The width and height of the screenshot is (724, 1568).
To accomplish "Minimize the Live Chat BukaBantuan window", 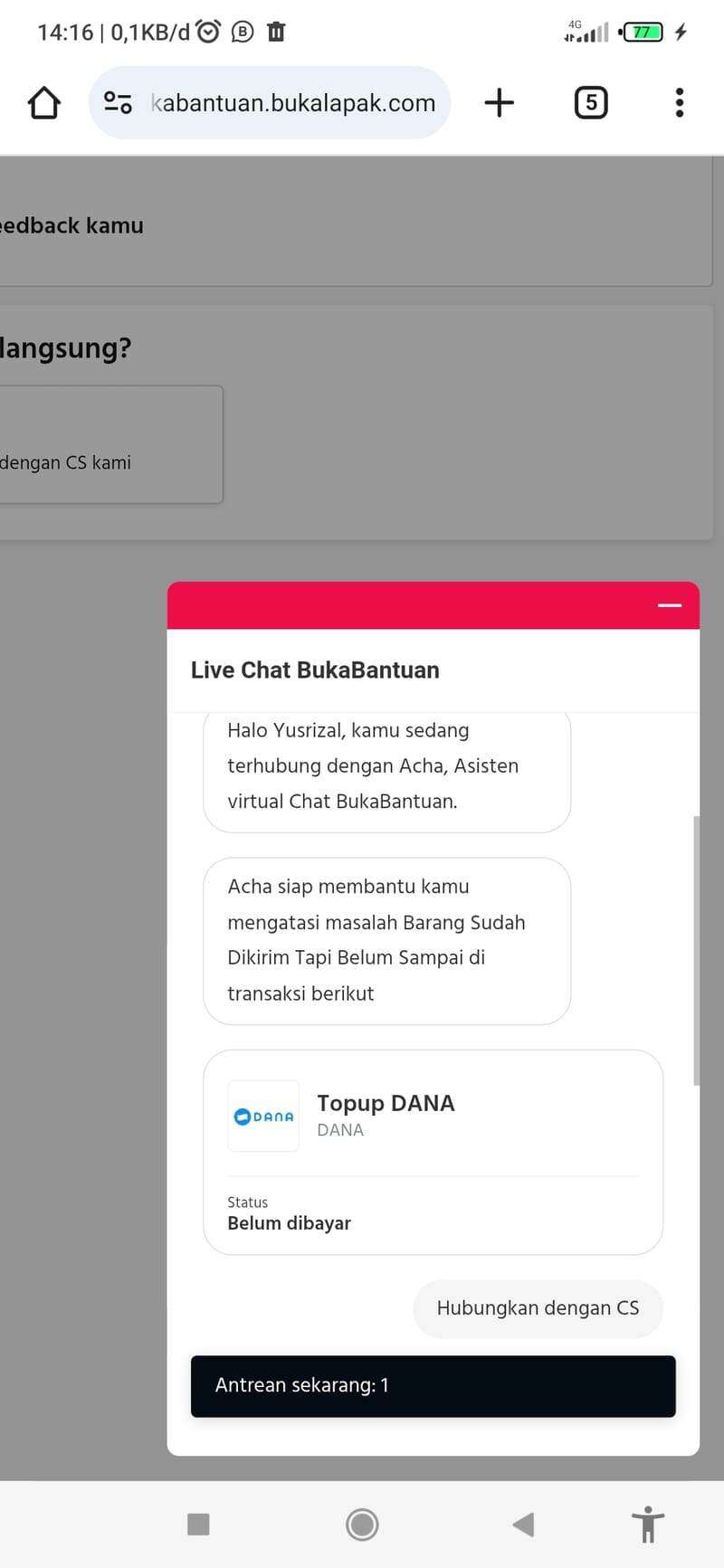I will click(670, 605).
